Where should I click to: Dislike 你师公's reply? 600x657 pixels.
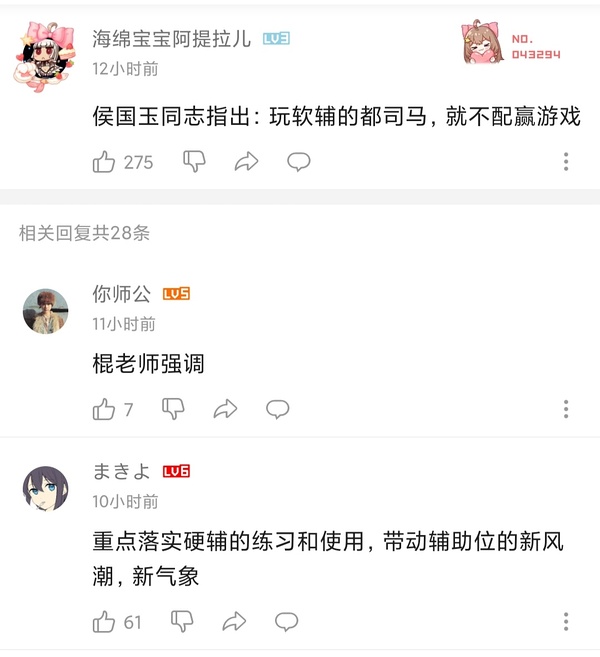tap(173, 408)
